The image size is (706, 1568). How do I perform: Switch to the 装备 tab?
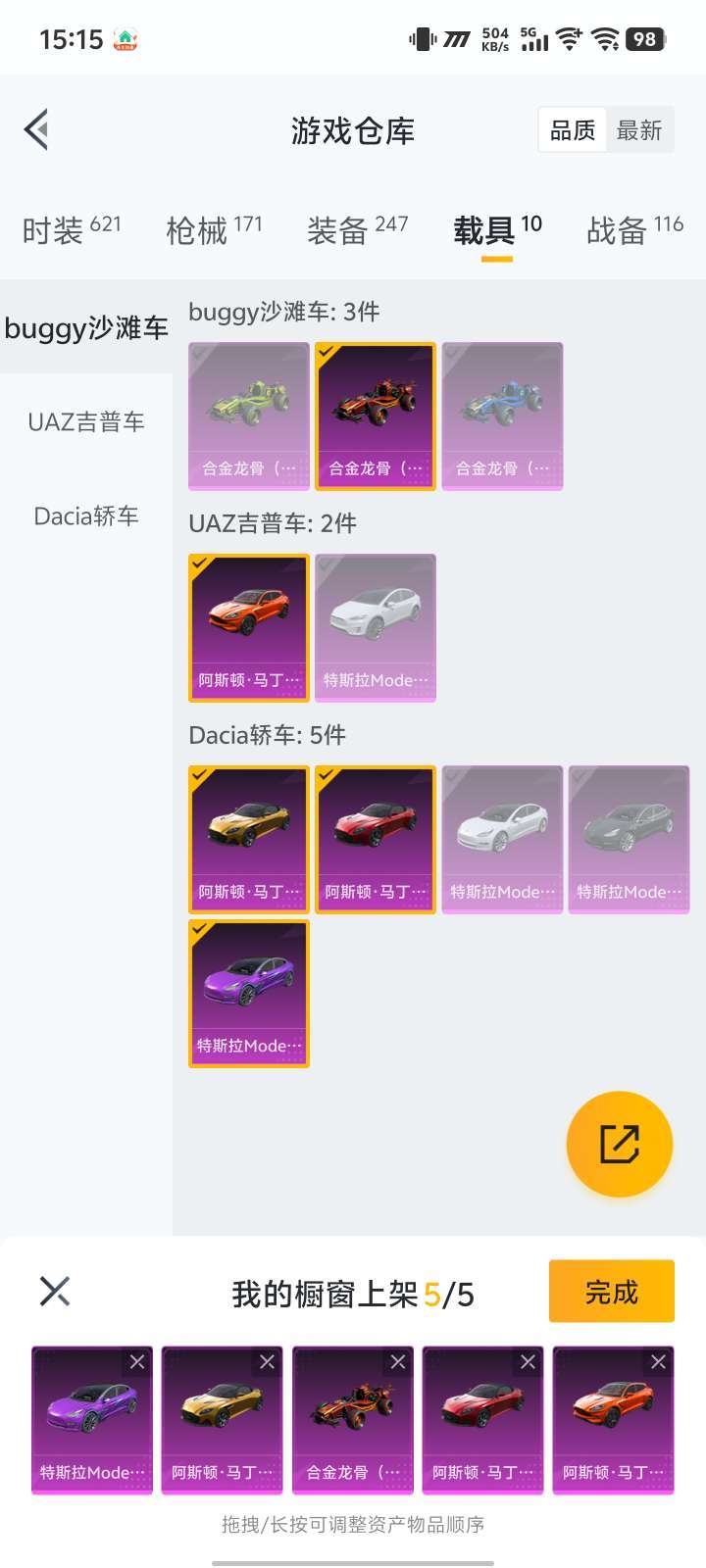[x=357, y=230]
